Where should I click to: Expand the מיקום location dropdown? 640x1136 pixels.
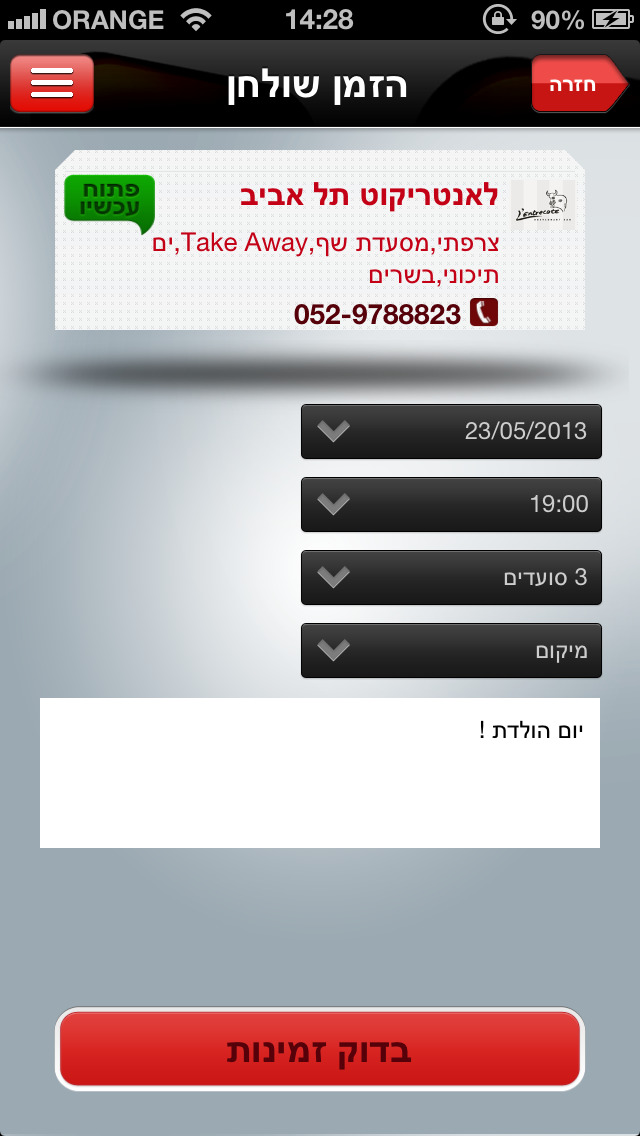451,651
